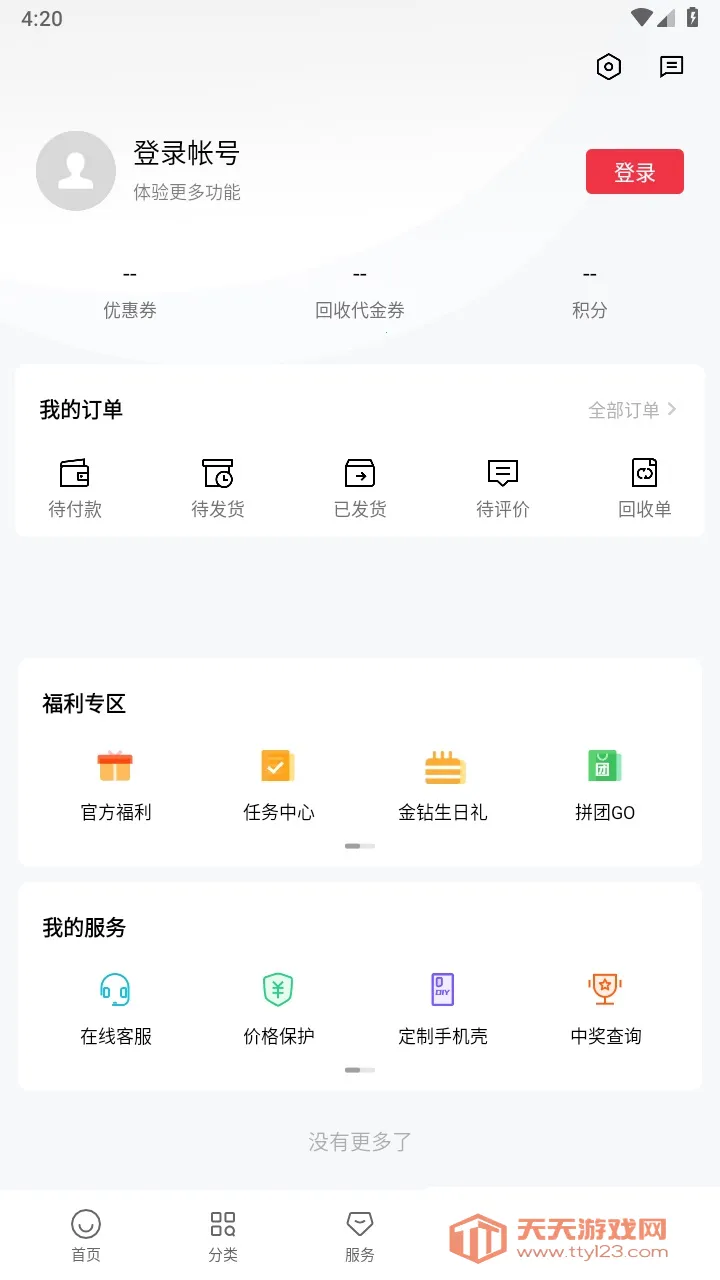Open 待付款 orders
The image size is (720, 1280).
click(75, 488)
